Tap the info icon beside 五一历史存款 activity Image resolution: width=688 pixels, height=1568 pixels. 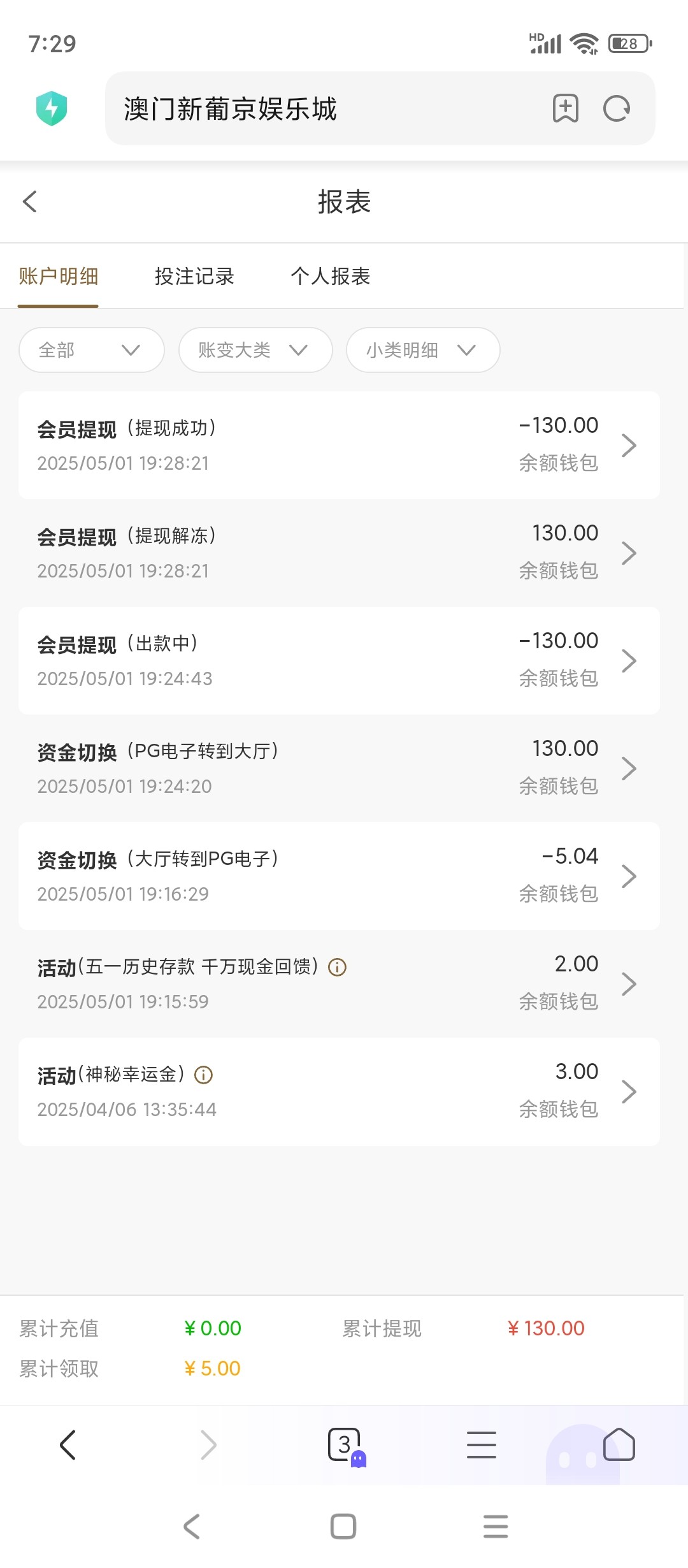[337, 968]
